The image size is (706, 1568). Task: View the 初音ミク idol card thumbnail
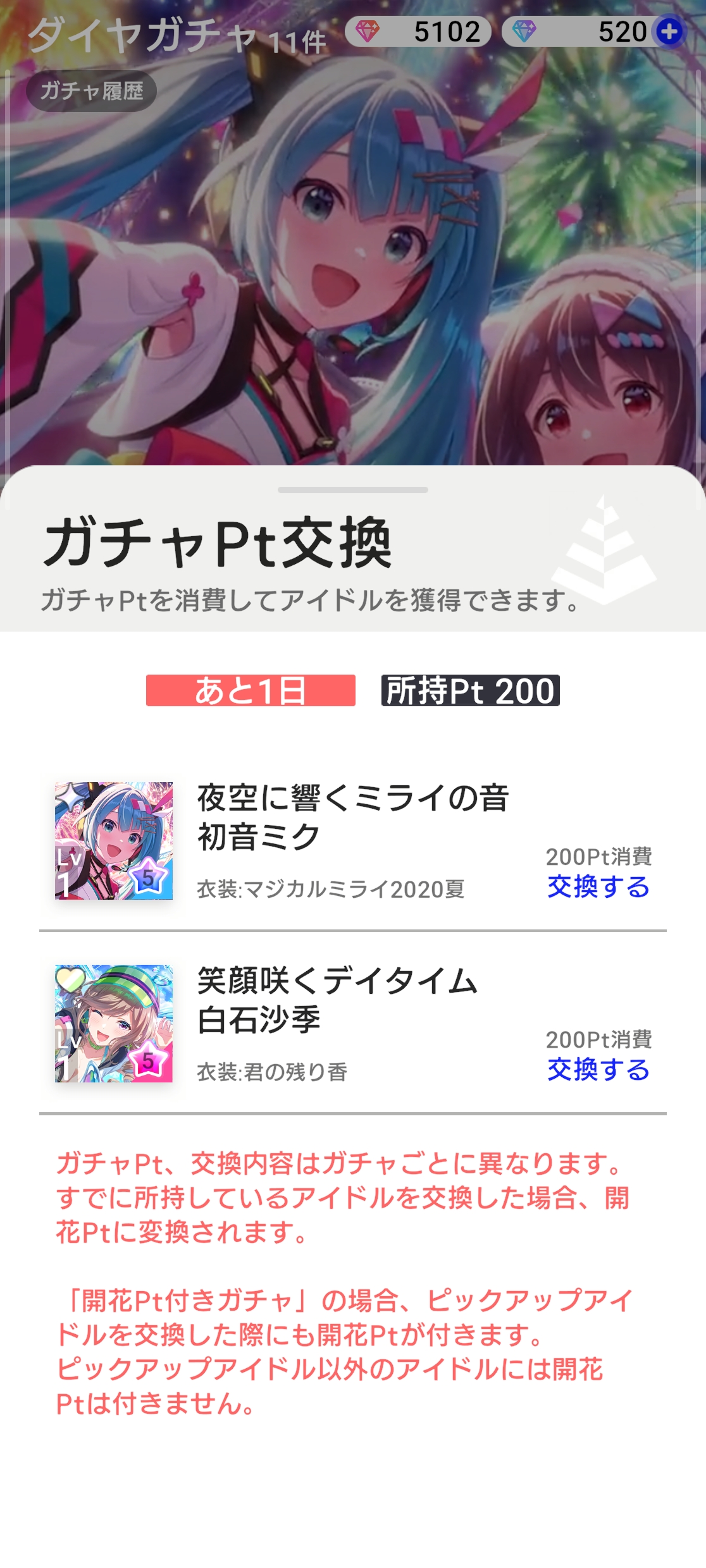(x=114, y=840)
